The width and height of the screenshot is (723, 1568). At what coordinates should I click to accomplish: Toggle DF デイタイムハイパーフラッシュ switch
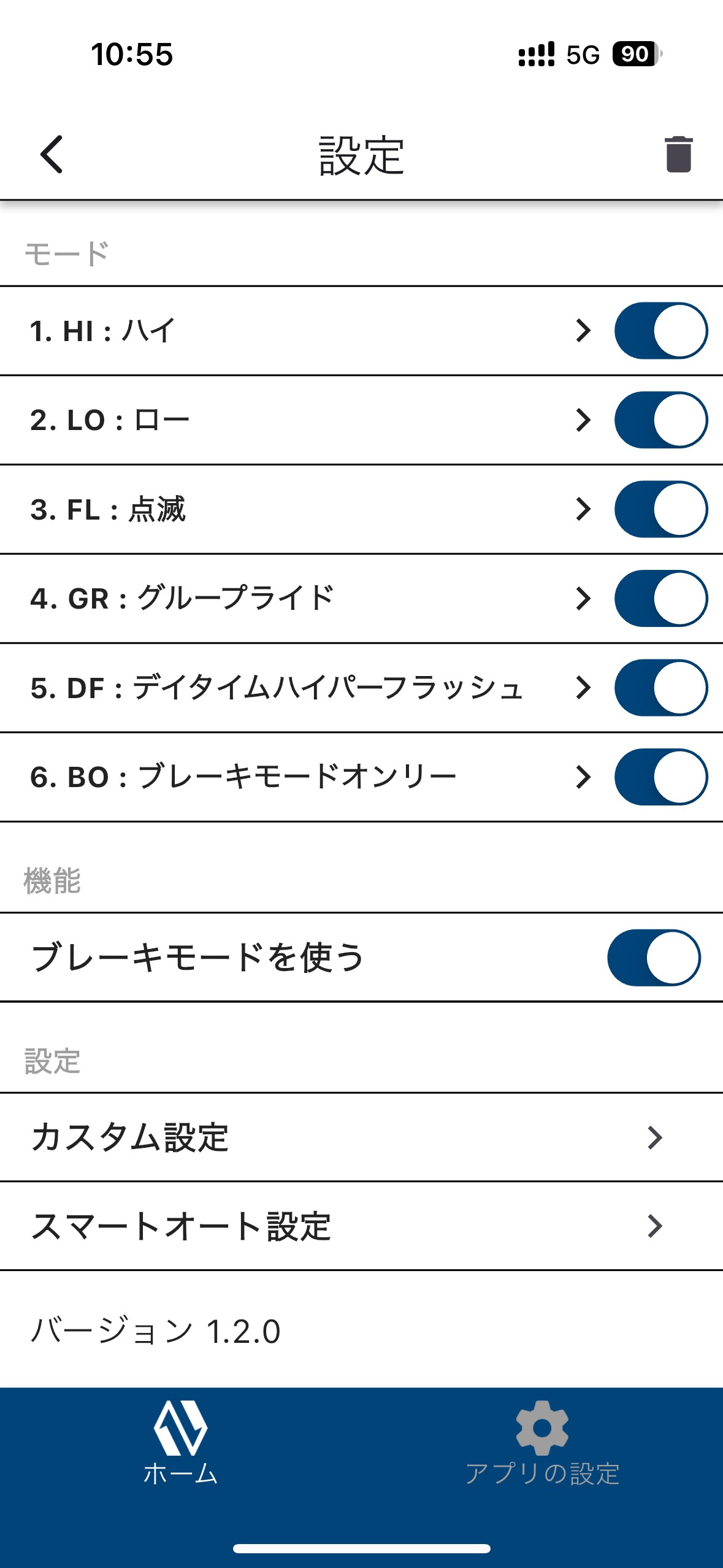[661, 688]
